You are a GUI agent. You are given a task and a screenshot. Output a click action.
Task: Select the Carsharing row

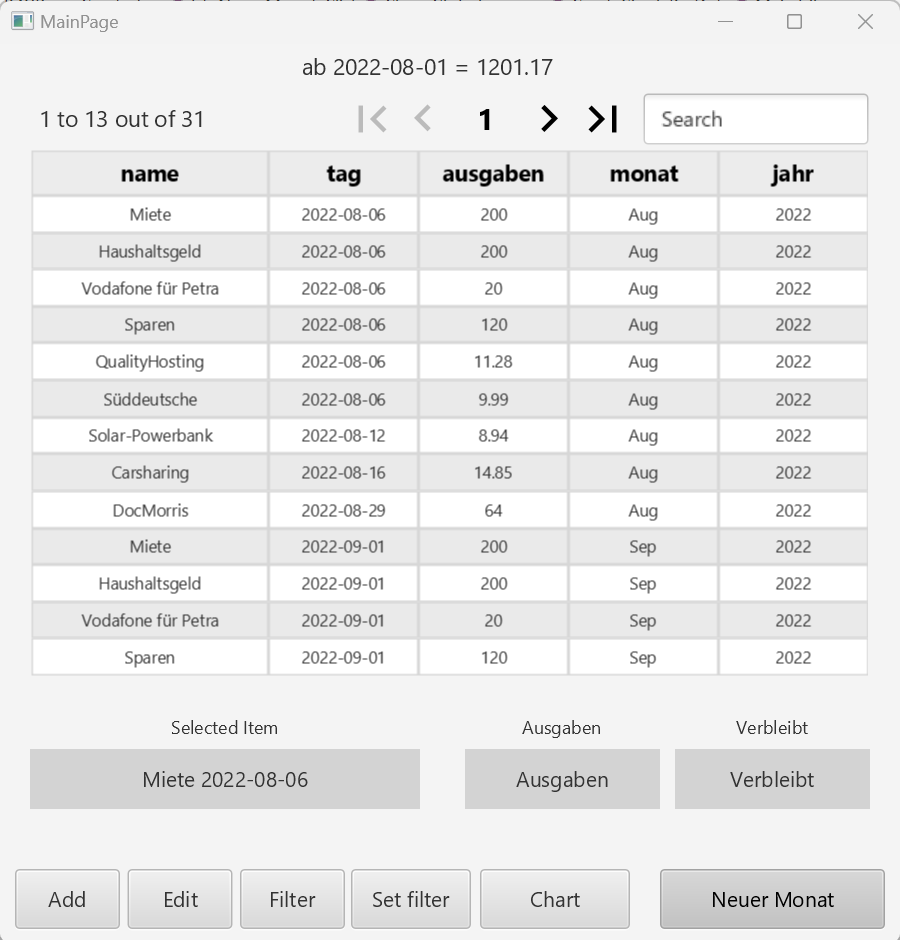pyautogui.click(x=150, y=473)
